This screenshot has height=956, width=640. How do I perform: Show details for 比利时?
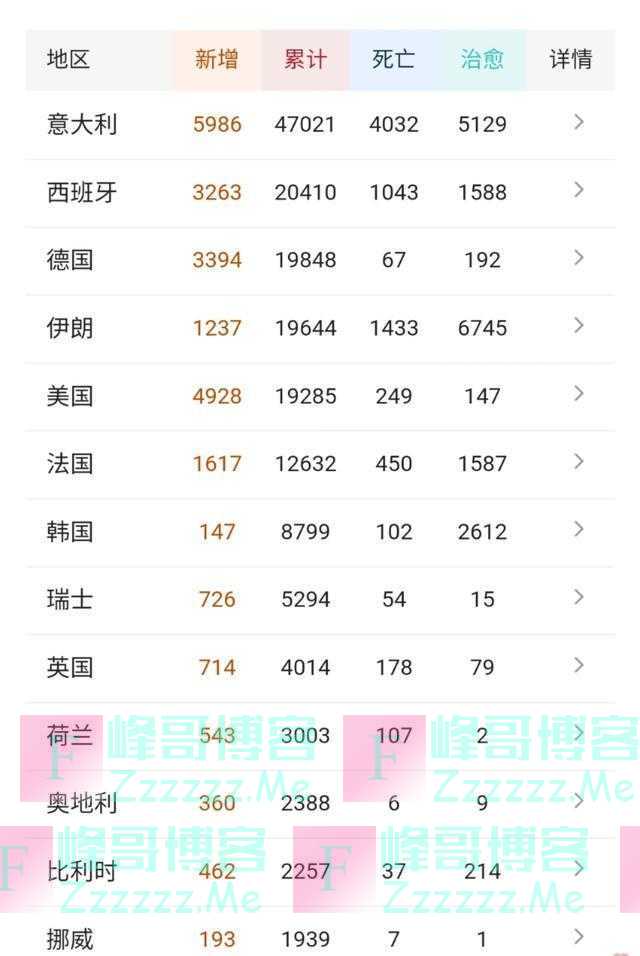pos(578,869)
